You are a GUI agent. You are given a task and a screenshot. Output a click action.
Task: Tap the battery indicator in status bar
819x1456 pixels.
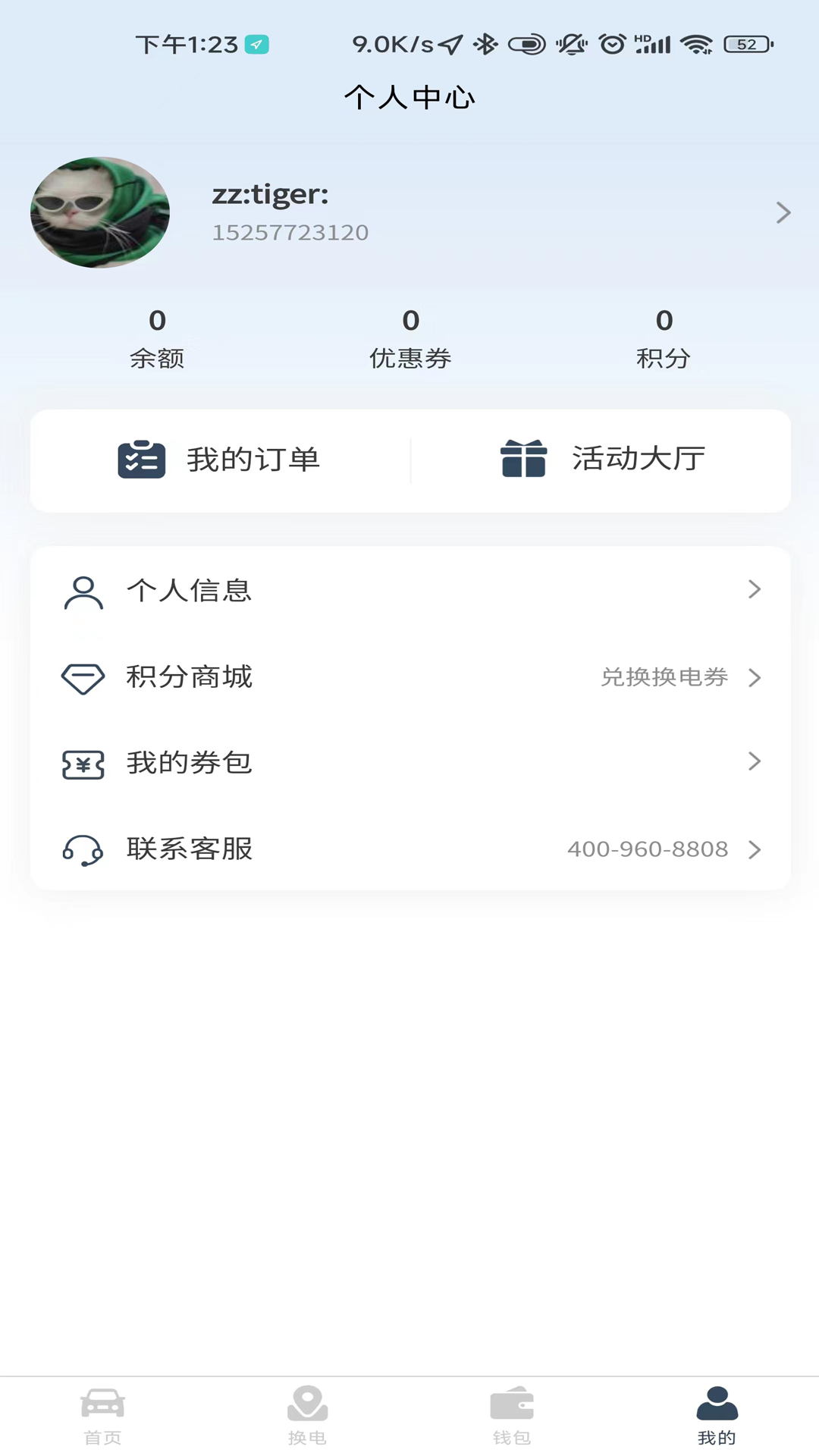[736, 44]
